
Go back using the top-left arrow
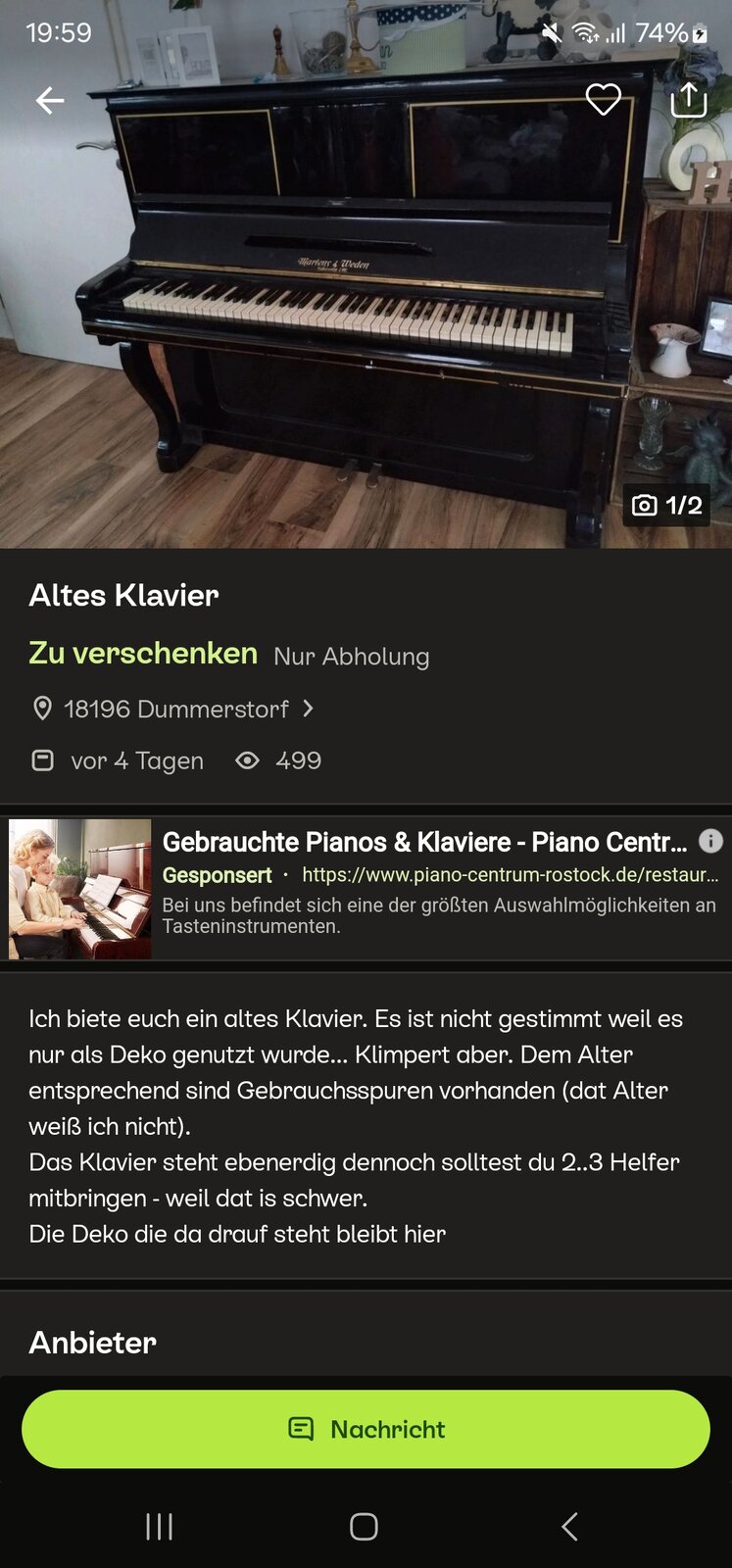point(49,100)
